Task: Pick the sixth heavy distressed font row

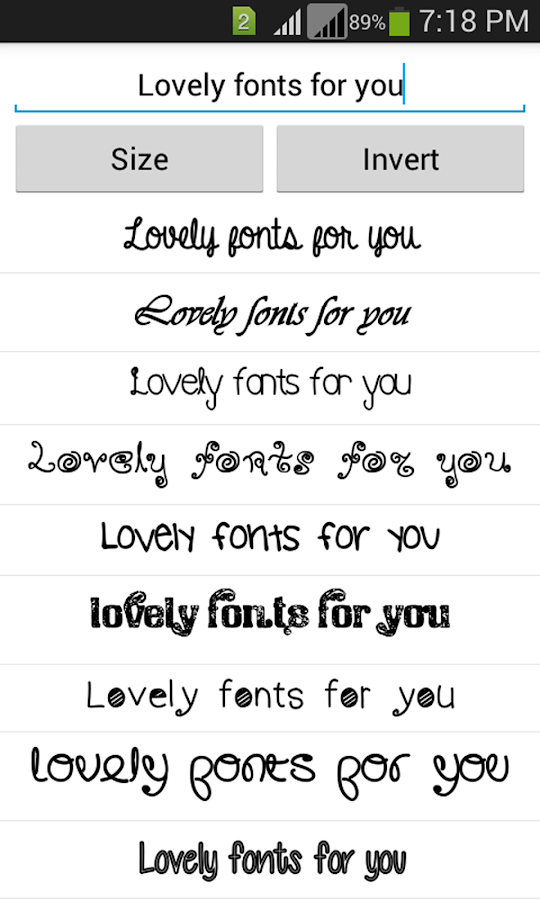Action: pos(270,620)
